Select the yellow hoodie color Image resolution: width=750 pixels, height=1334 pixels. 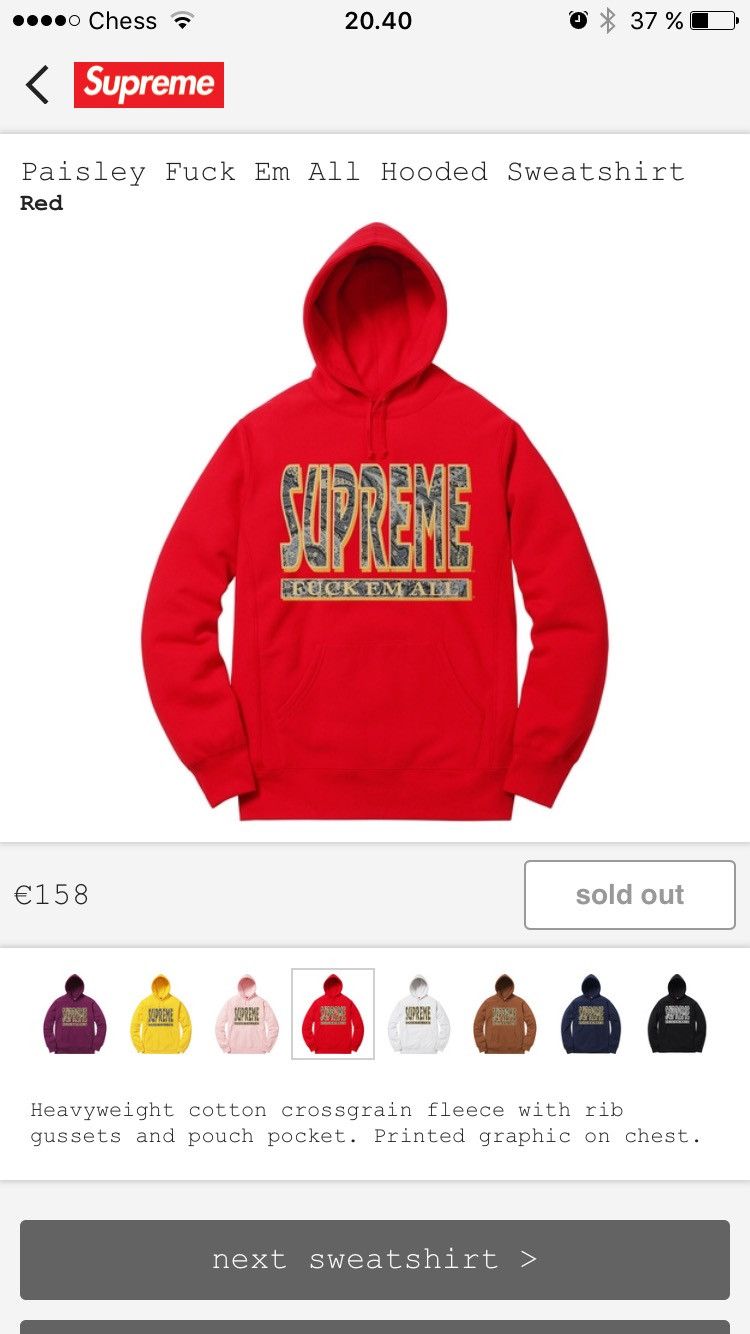161,1013
